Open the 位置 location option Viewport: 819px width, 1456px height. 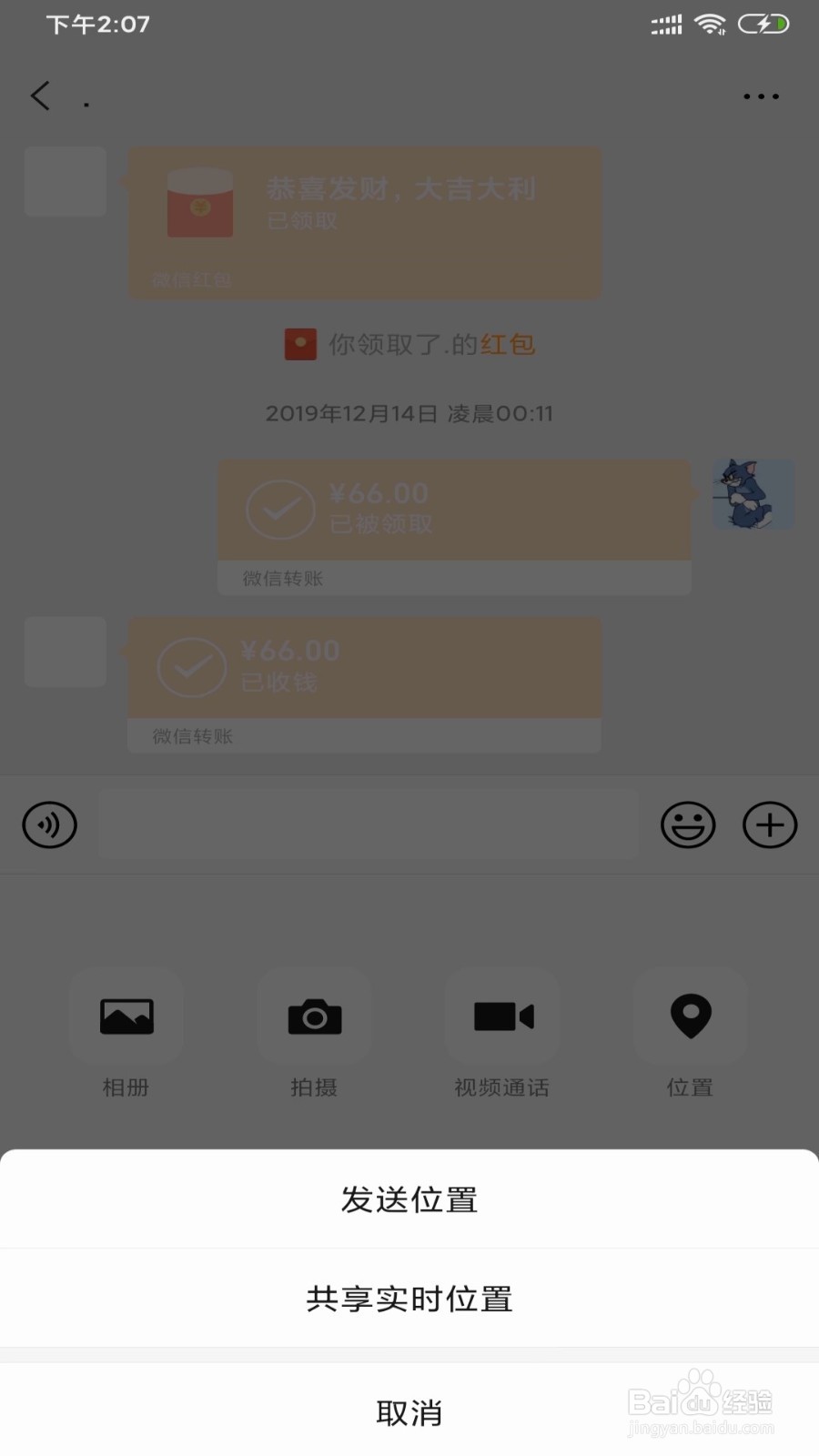point(691,1016)
